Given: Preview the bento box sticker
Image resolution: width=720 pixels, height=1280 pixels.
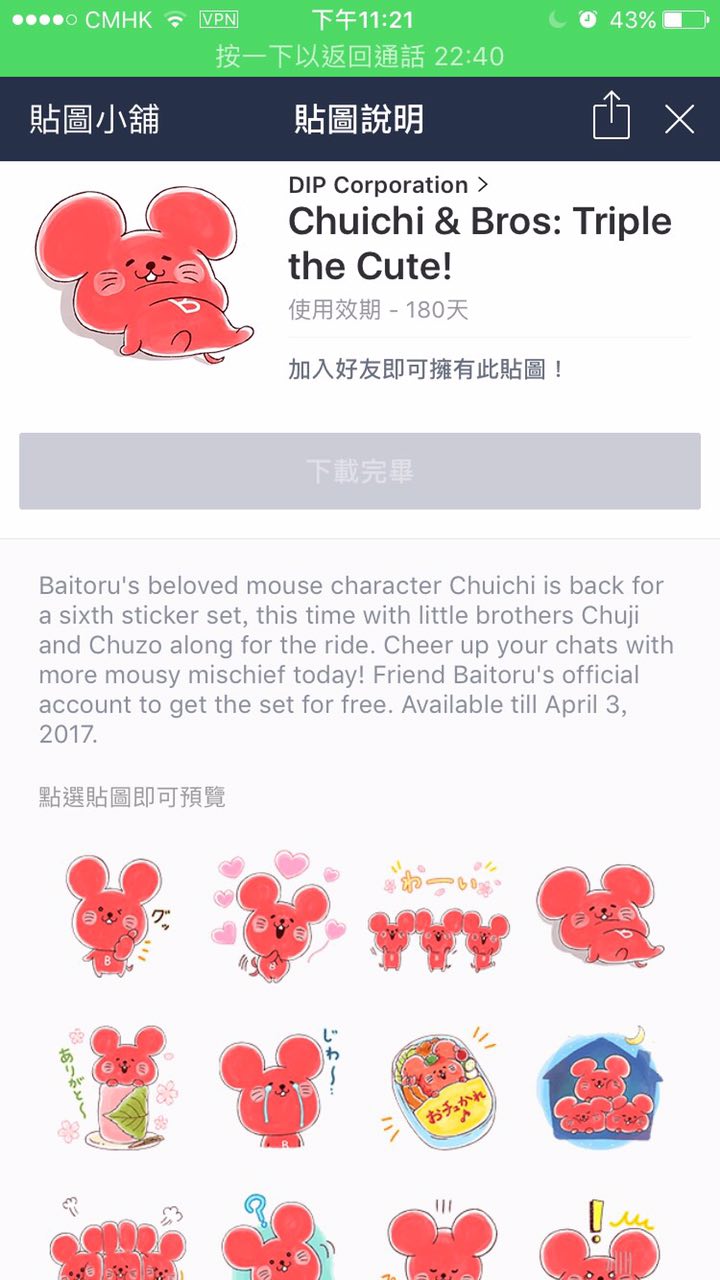Looking at the screenshot, I should pyautogui.click(x=440, y=1086).
